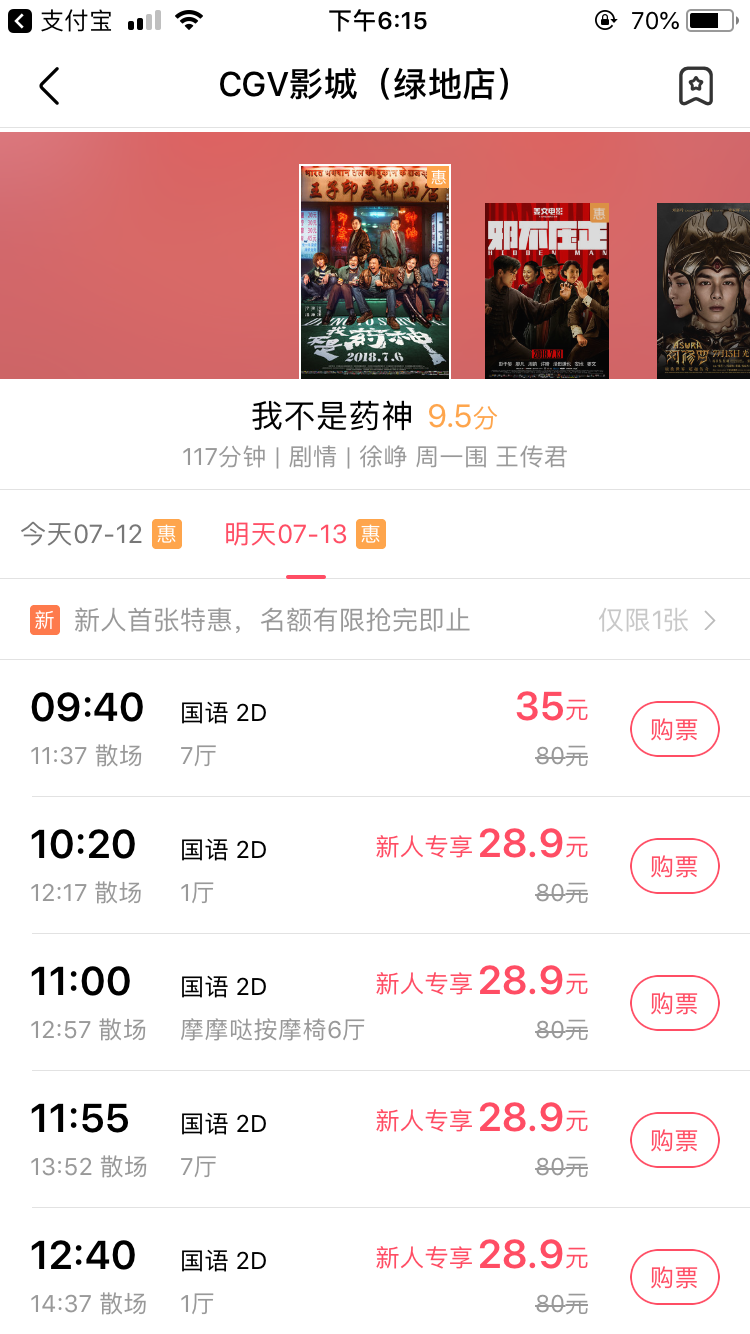750x1334 pixels.
Task: Buy a ticket for the 12:40 showing
Action: click(674, 1277)
